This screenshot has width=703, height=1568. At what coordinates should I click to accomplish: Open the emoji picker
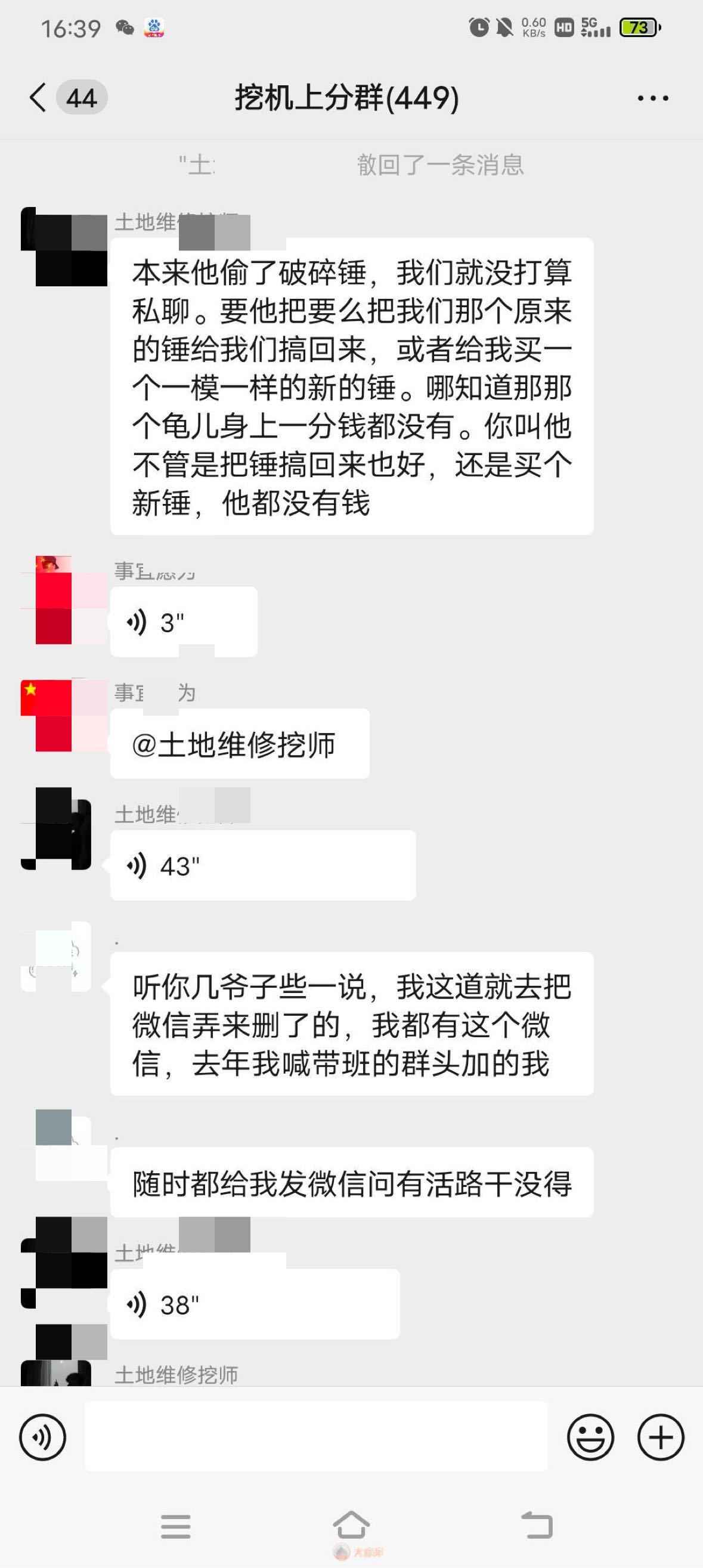(x=590, y=1437)
